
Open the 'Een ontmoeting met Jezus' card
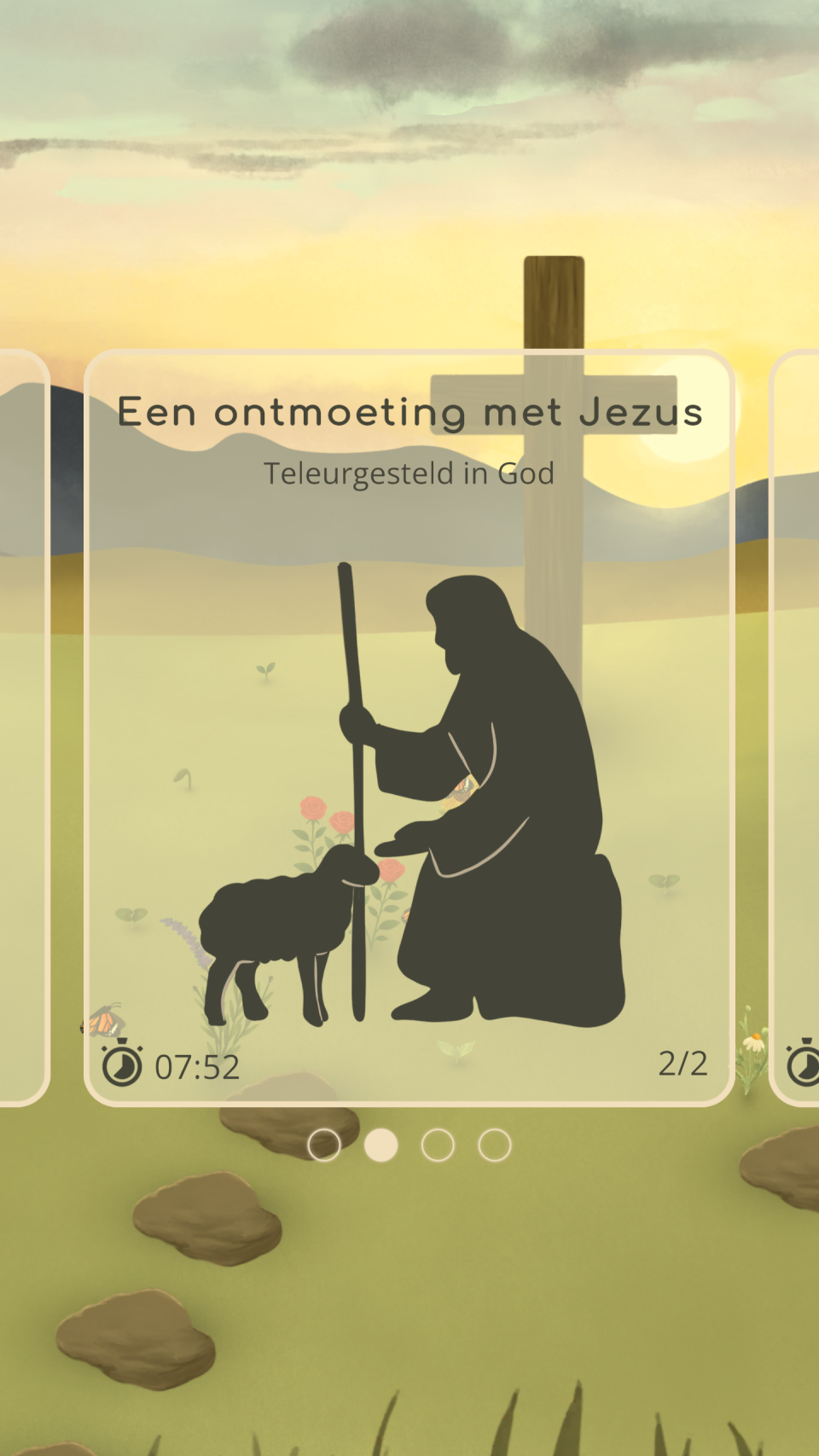pos(409,728)
